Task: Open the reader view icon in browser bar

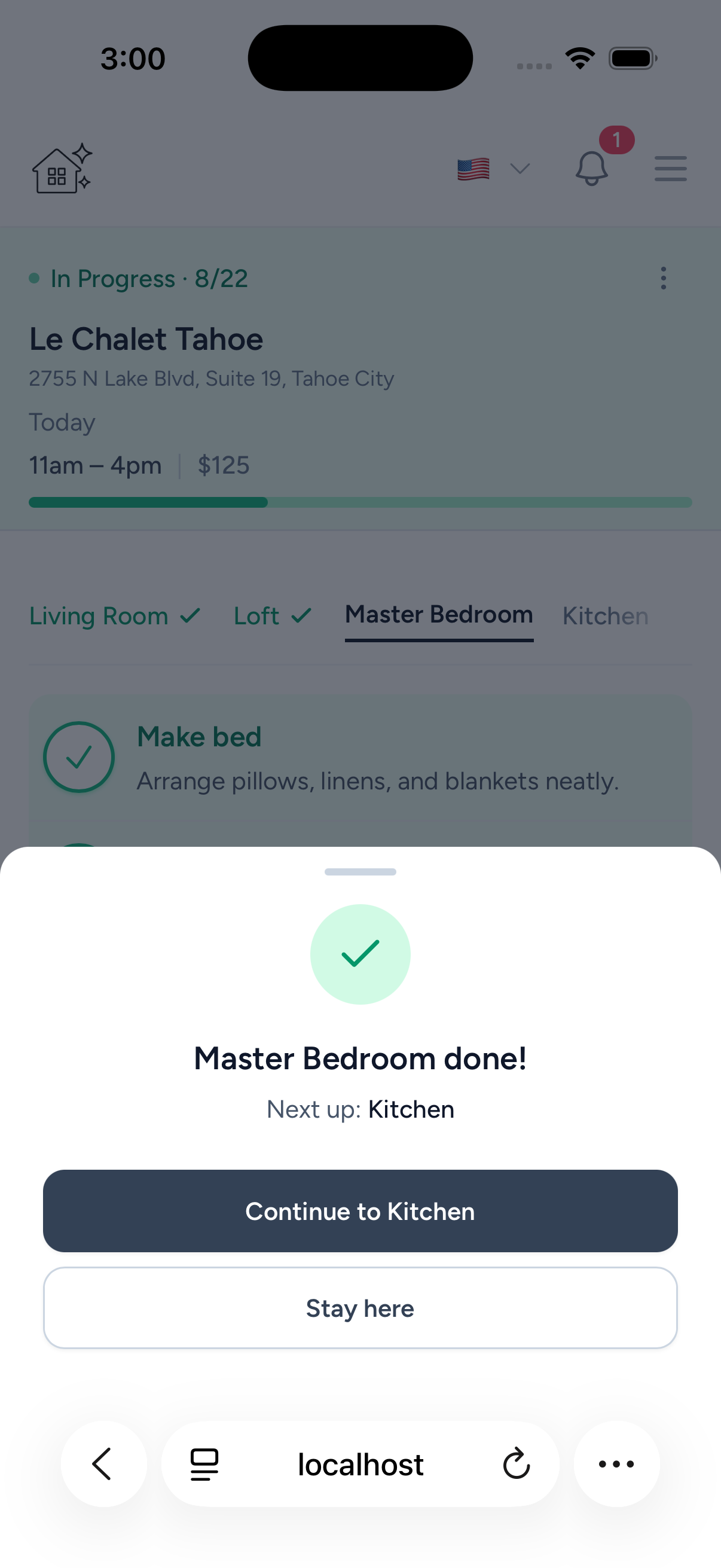Action: coord(203,1465)
